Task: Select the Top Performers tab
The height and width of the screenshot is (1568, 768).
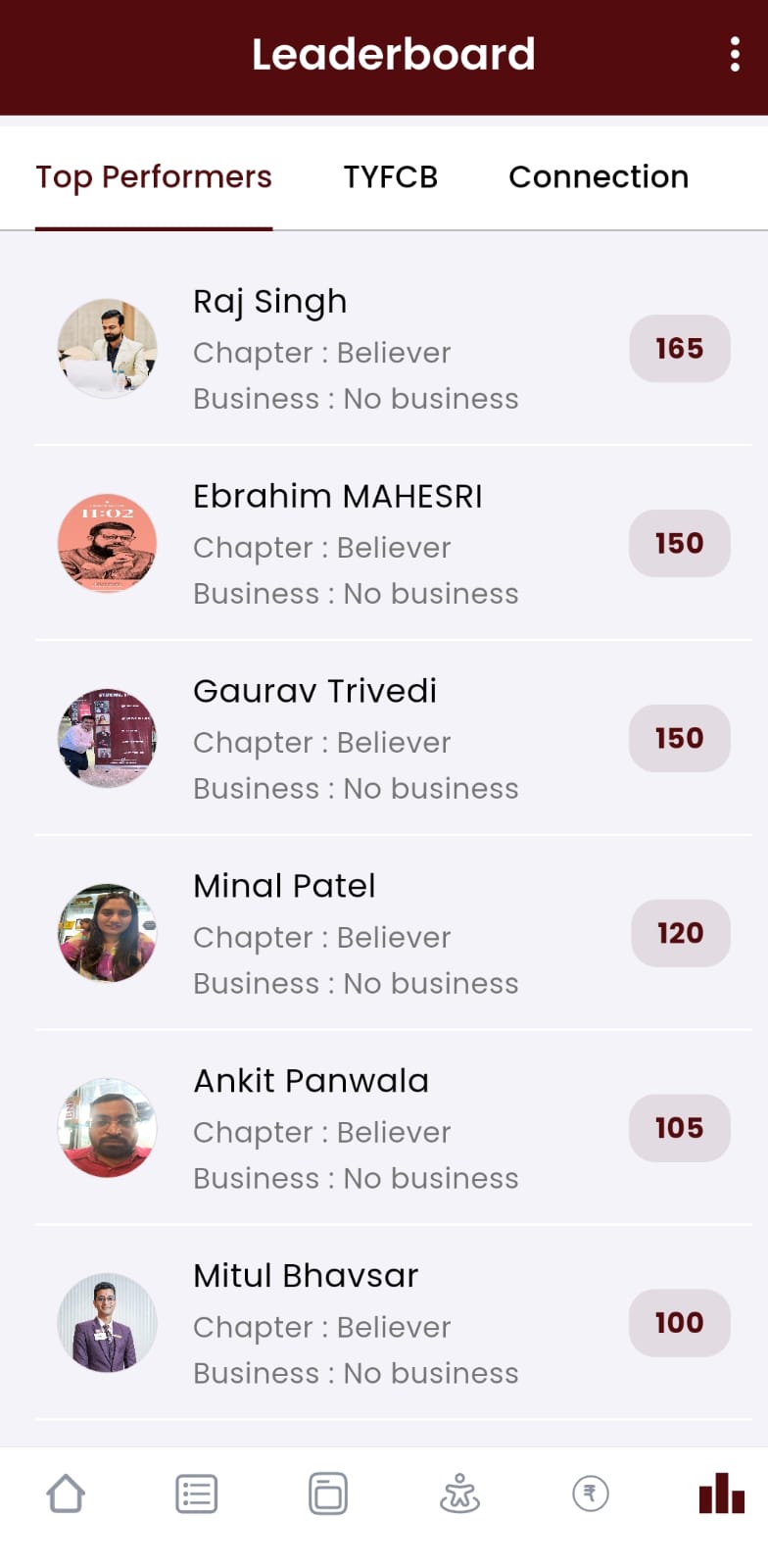Action: (x=154, y=176)
